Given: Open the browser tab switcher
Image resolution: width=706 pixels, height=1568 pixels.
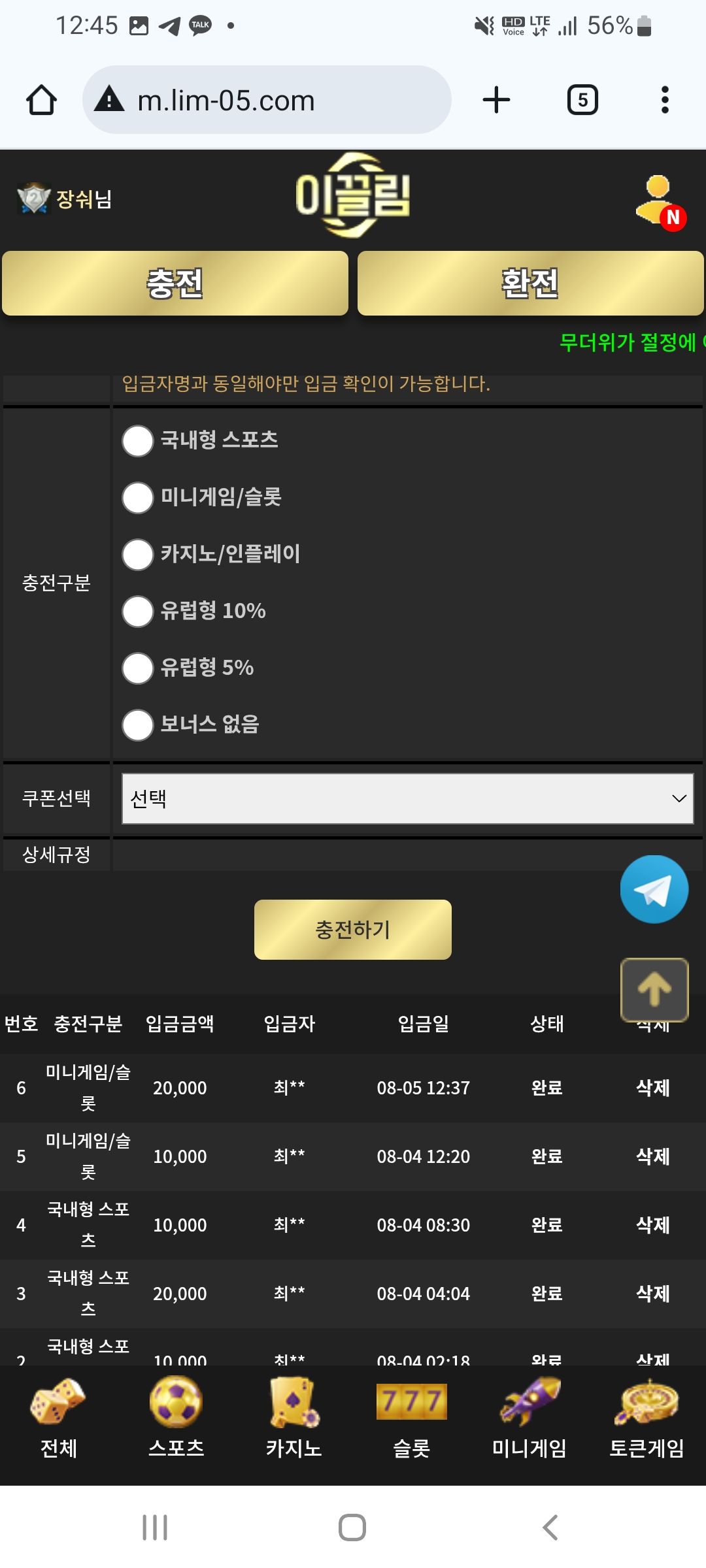Looking at the screenshot, I should 582,100.
